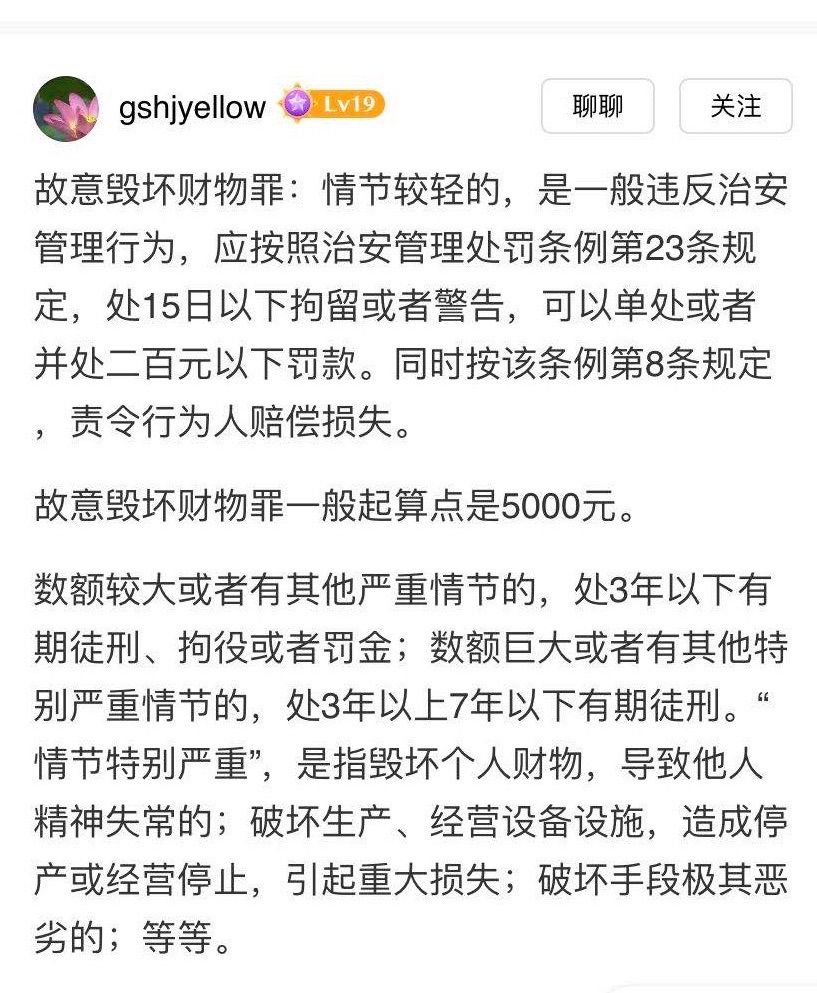Open gshjyellow's profile avatar

66,108
